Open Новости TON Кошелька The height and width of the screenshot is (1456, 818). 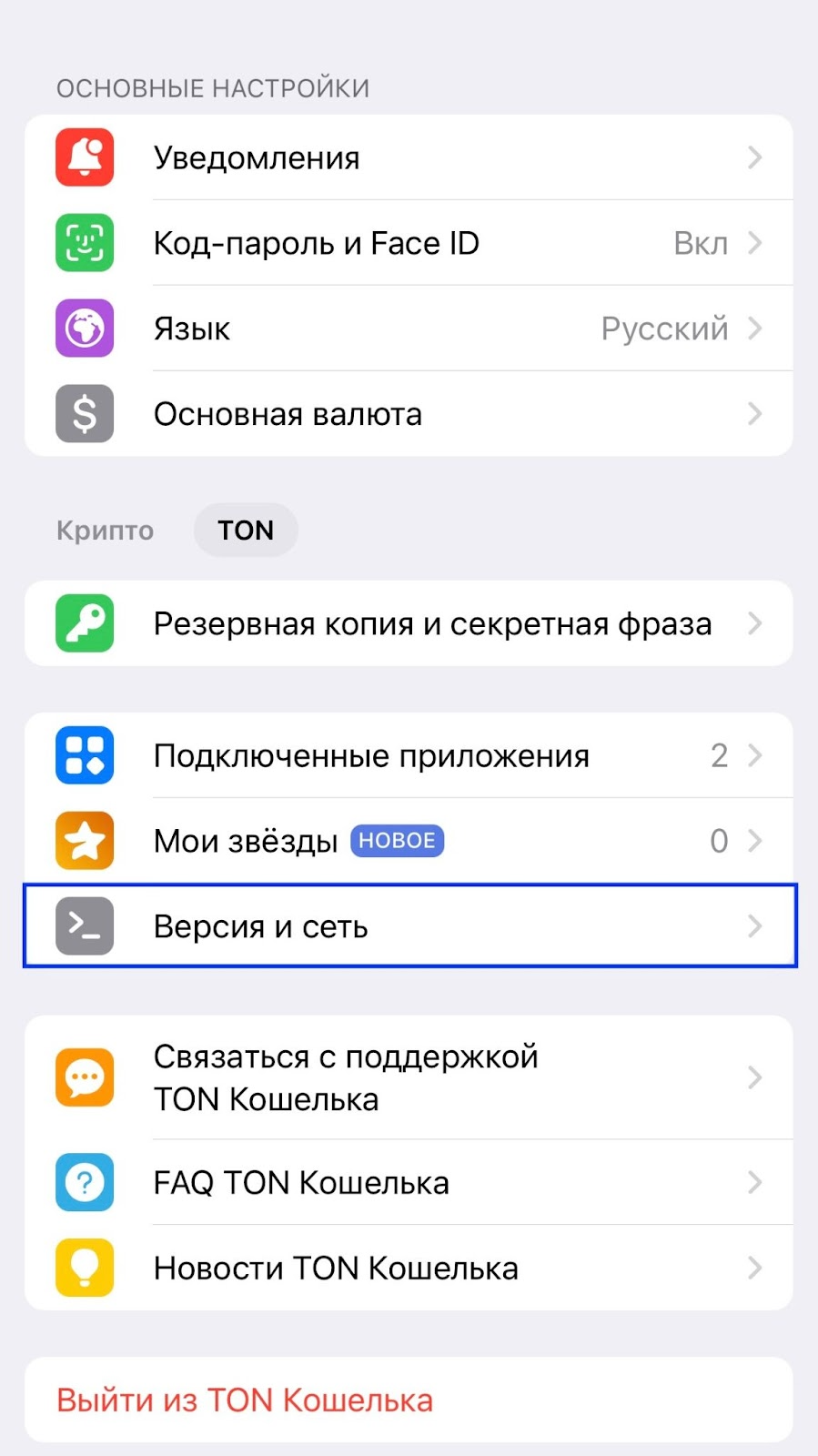409,1268
